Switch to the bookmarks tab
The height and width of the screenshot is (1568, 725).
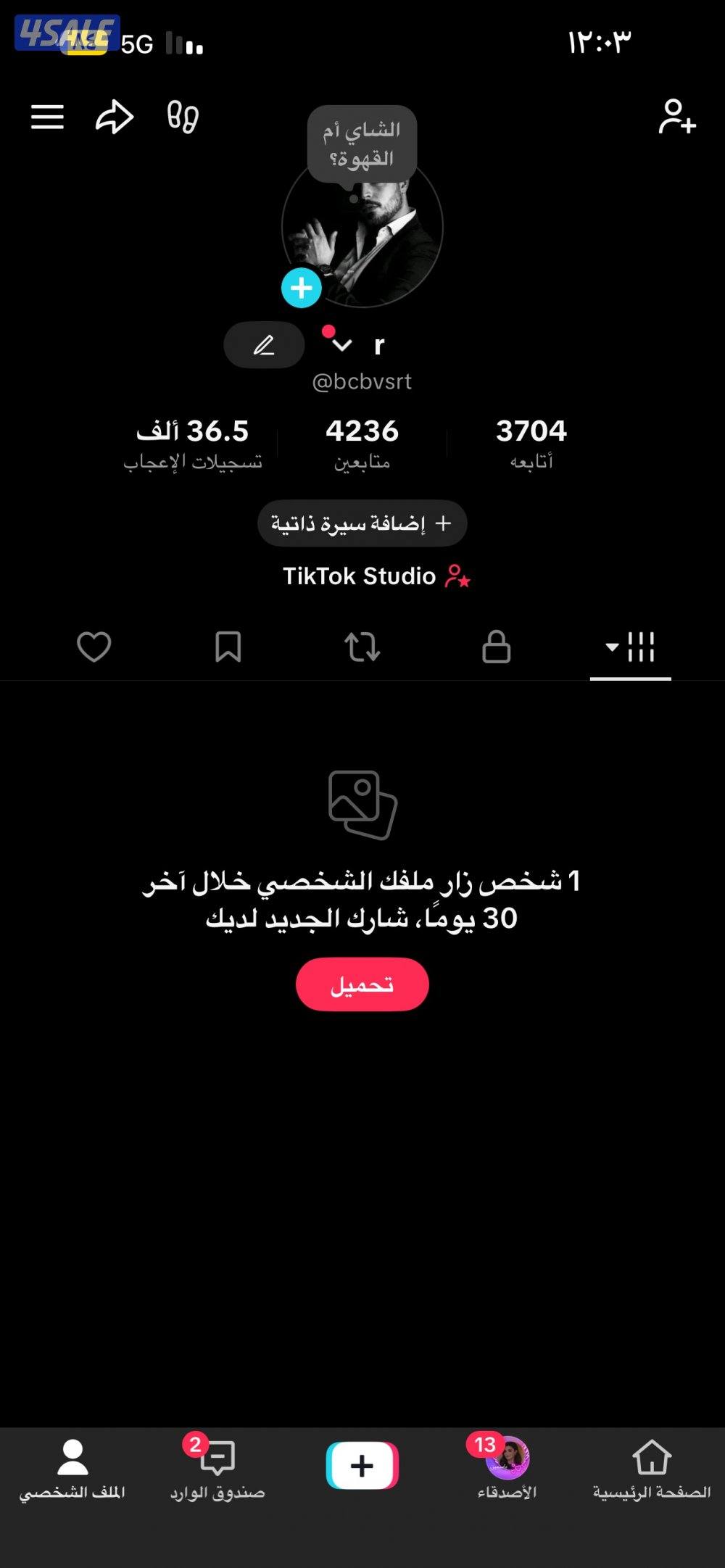(x=228, y=647)
